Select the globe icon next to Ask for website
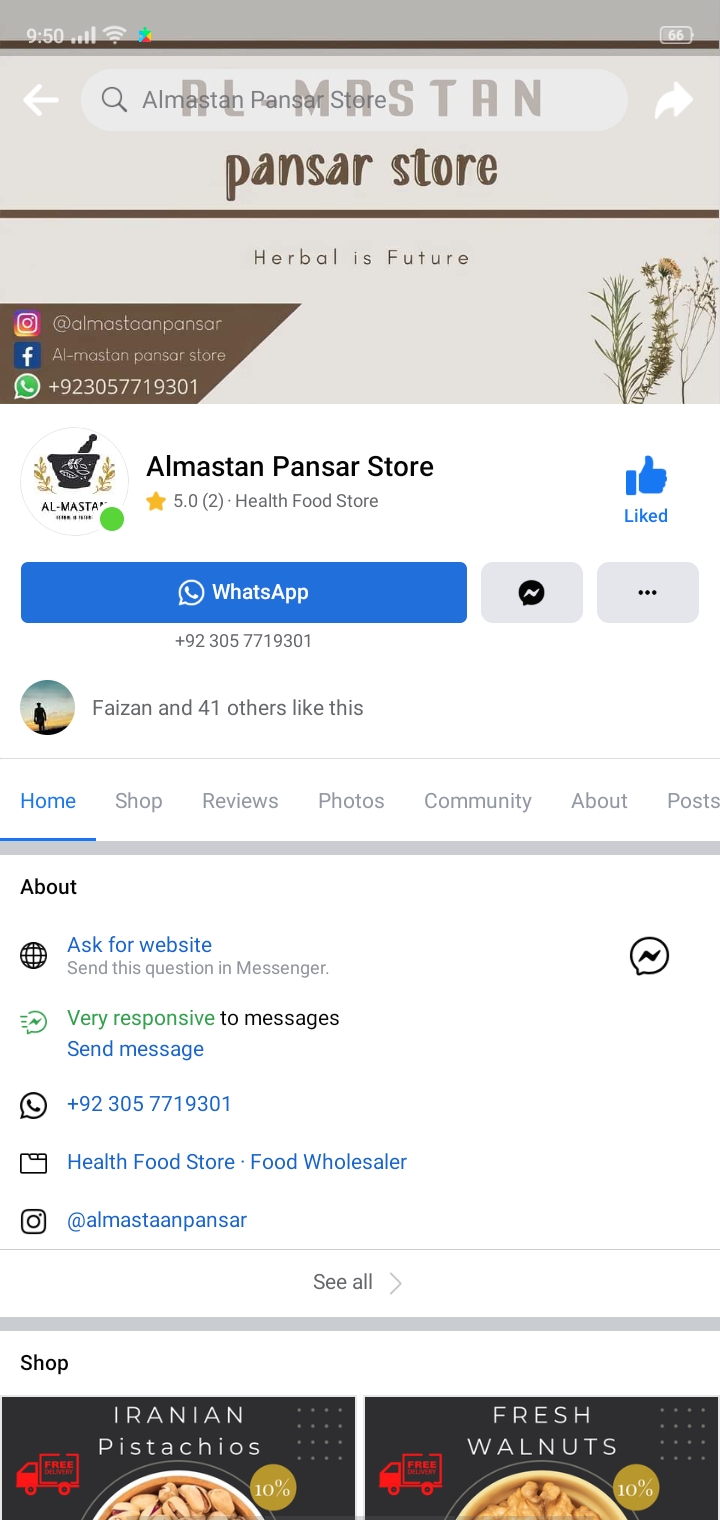Image resolution: width=720 pixels, height=1520 pixels. 34,955
